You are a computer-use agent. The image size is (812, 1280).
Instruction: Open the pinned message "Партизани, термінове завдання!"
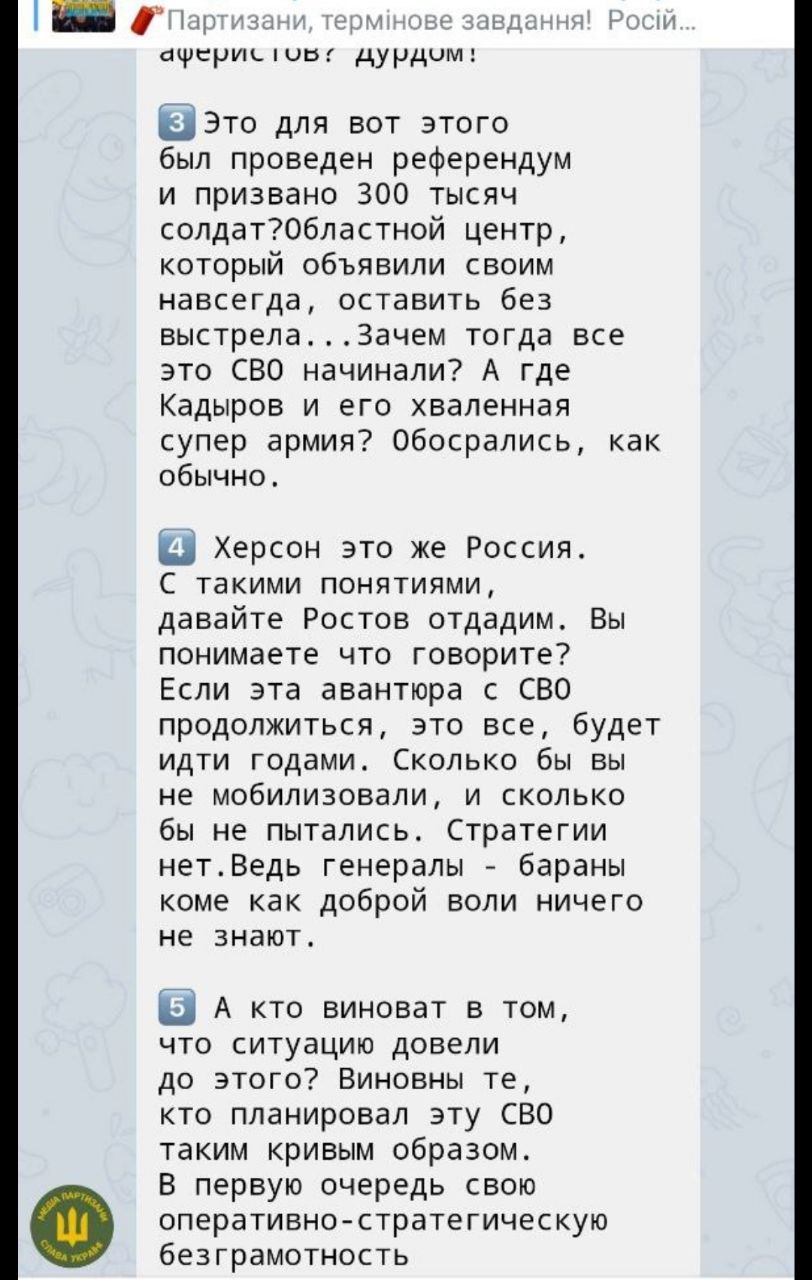[x=420, y=20]
